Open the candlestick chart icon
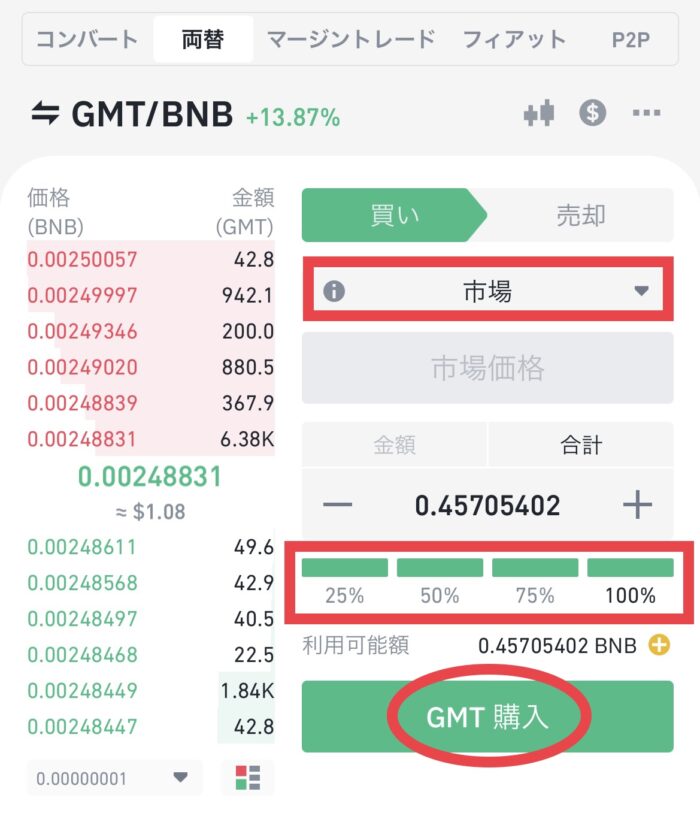This screenshot has width=700, height=819. 539,113
